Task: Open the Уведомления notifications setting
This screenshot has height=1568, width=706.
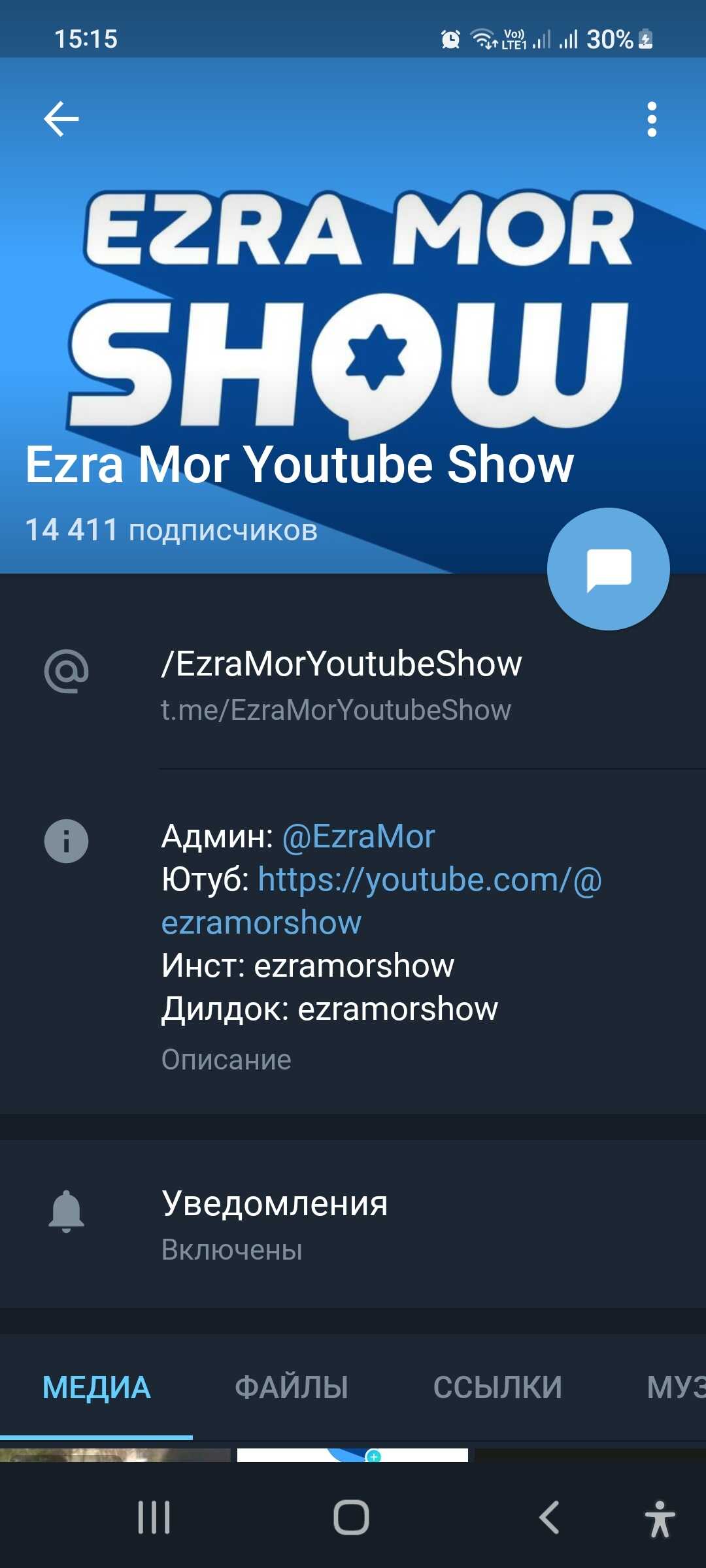Action: point(275,1225)
